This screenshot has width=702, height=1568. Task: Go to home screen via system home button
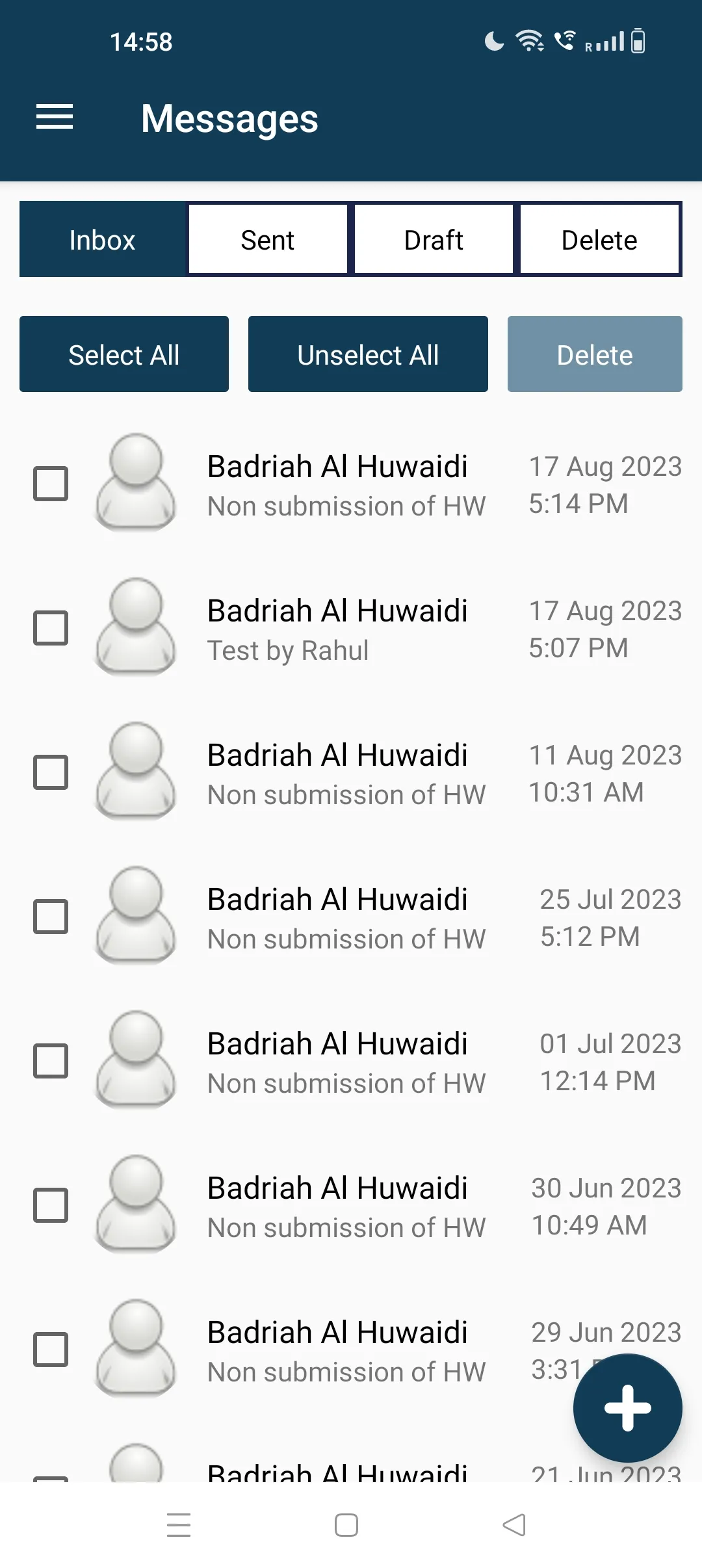pos(346,1525)
